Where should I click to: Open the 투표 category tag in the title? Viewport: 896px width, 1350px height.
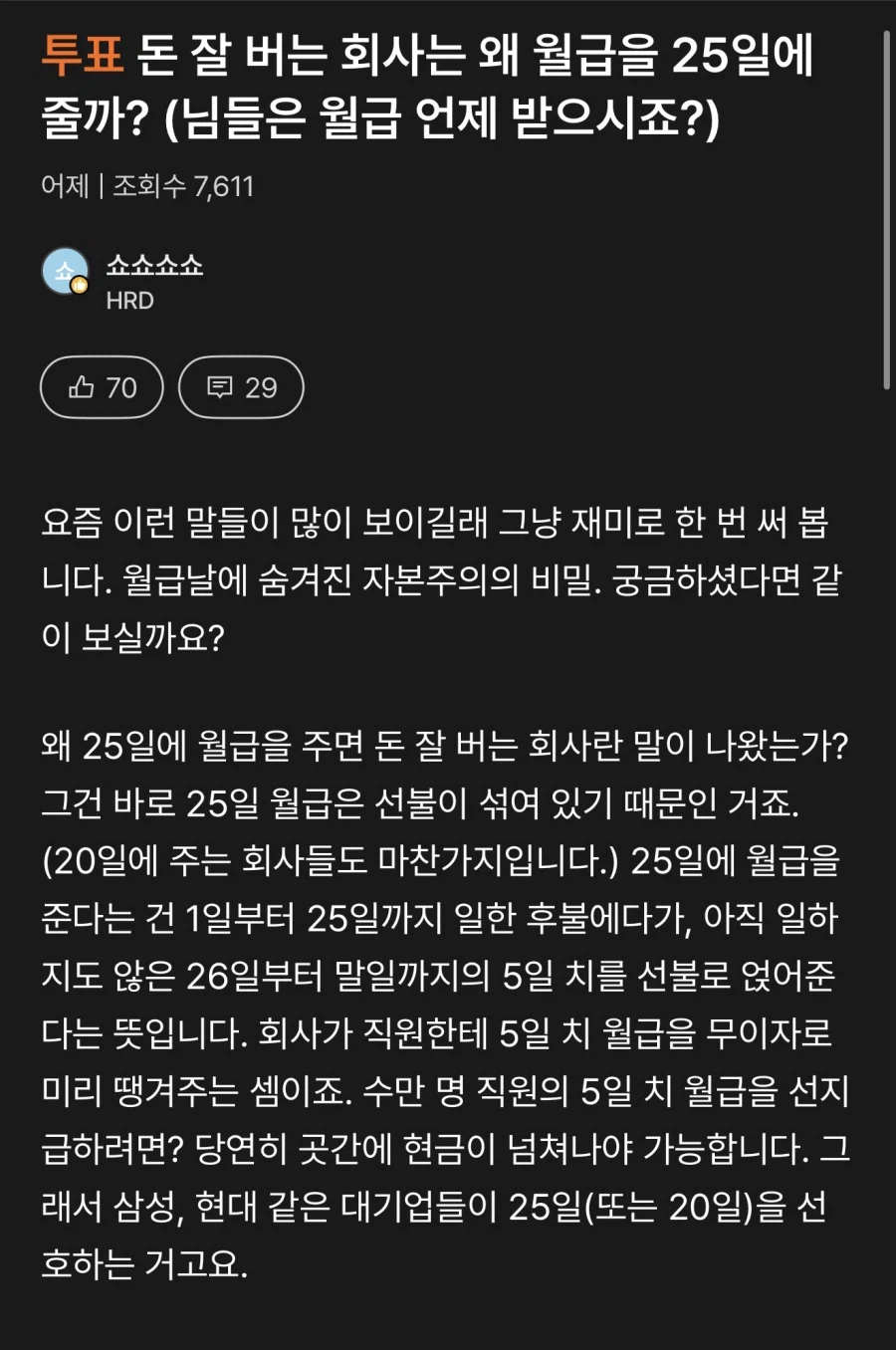pyautogui.click(x=82, y=55)
